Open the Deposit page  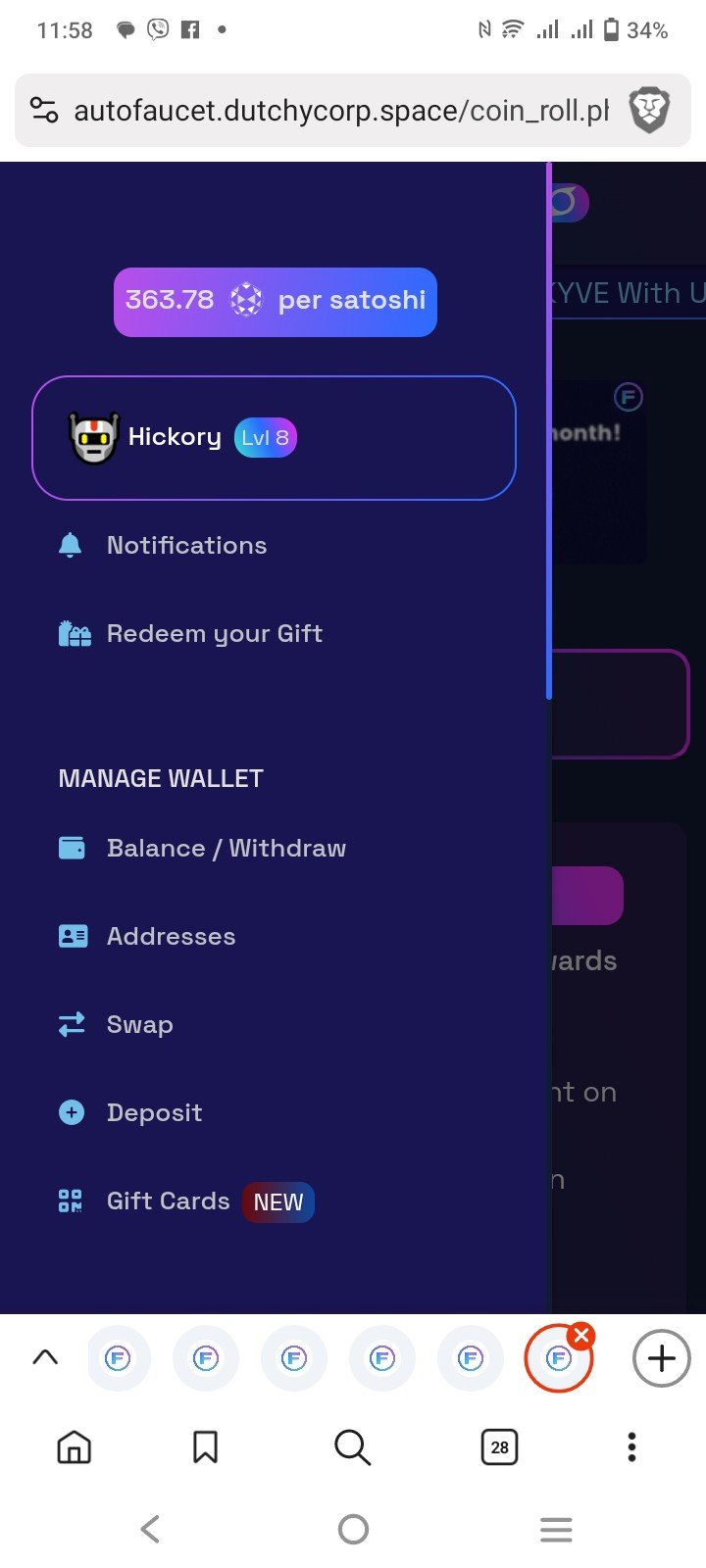click(x=154, y=1113)
